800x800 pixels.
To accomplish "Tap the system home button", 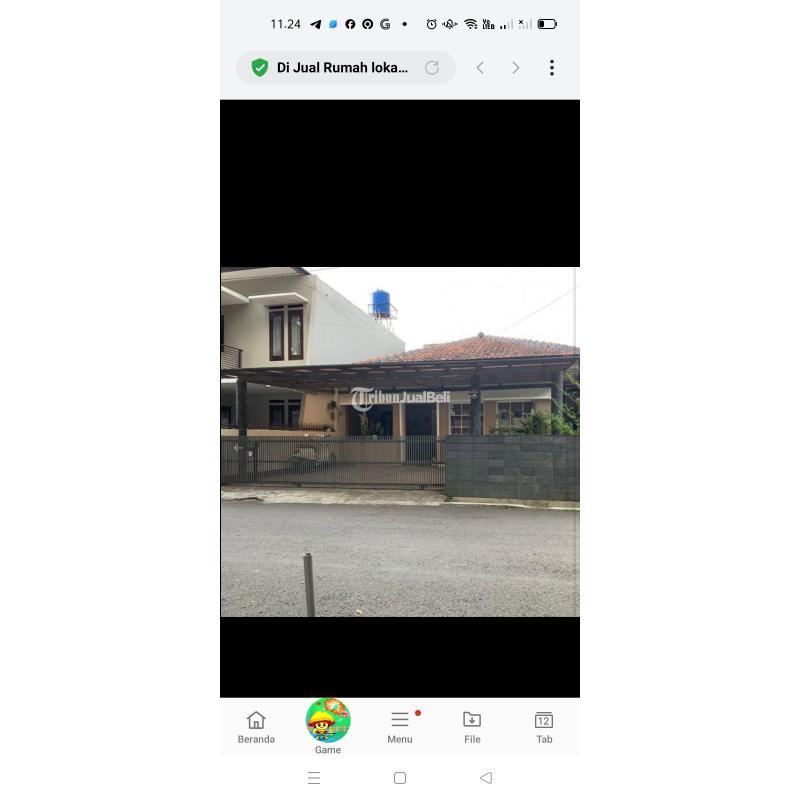I will click(x=400, y=778).
